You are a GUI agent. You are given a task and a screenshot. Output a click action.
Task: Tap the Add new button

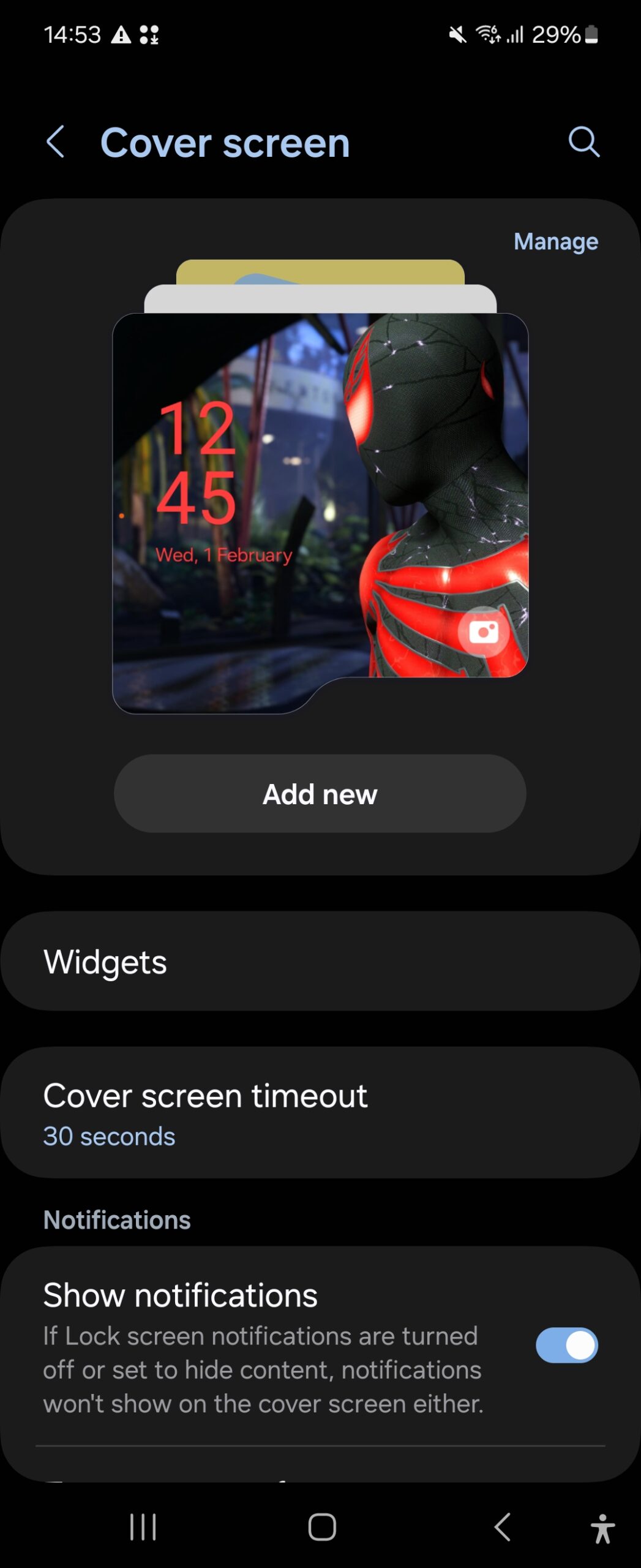click(x=320, y=793)
